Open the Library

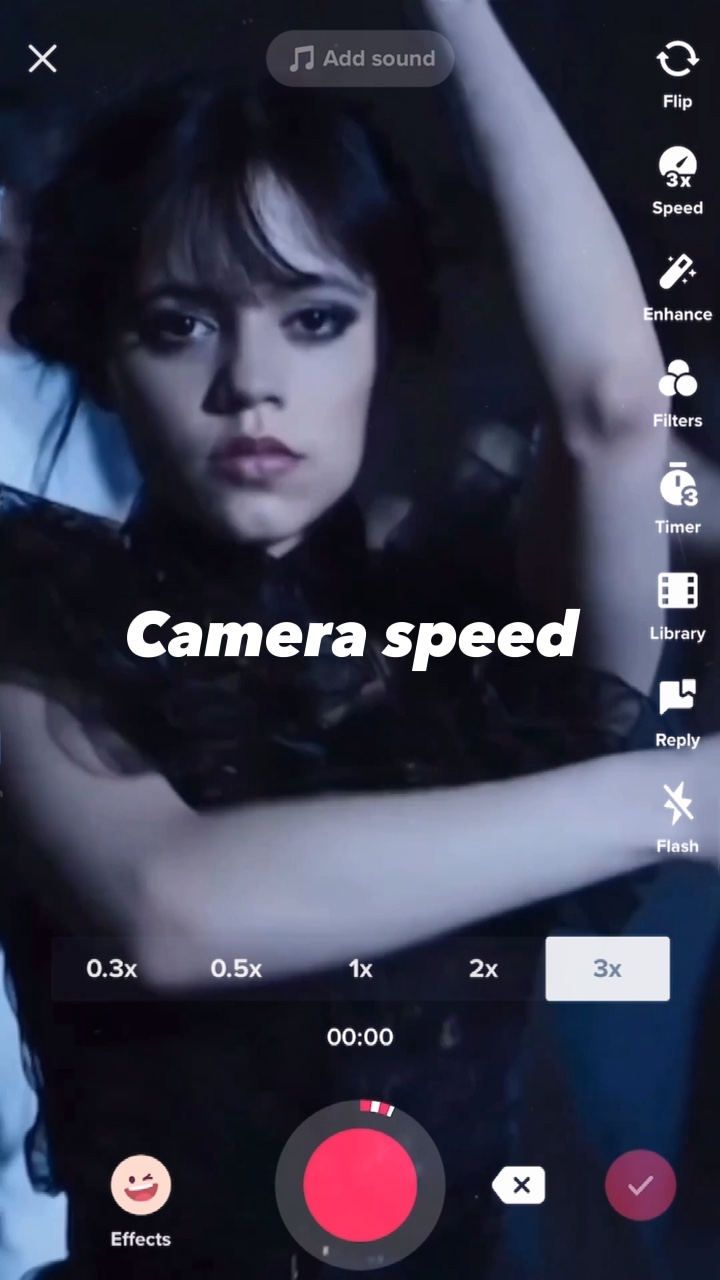click(677, 606)
